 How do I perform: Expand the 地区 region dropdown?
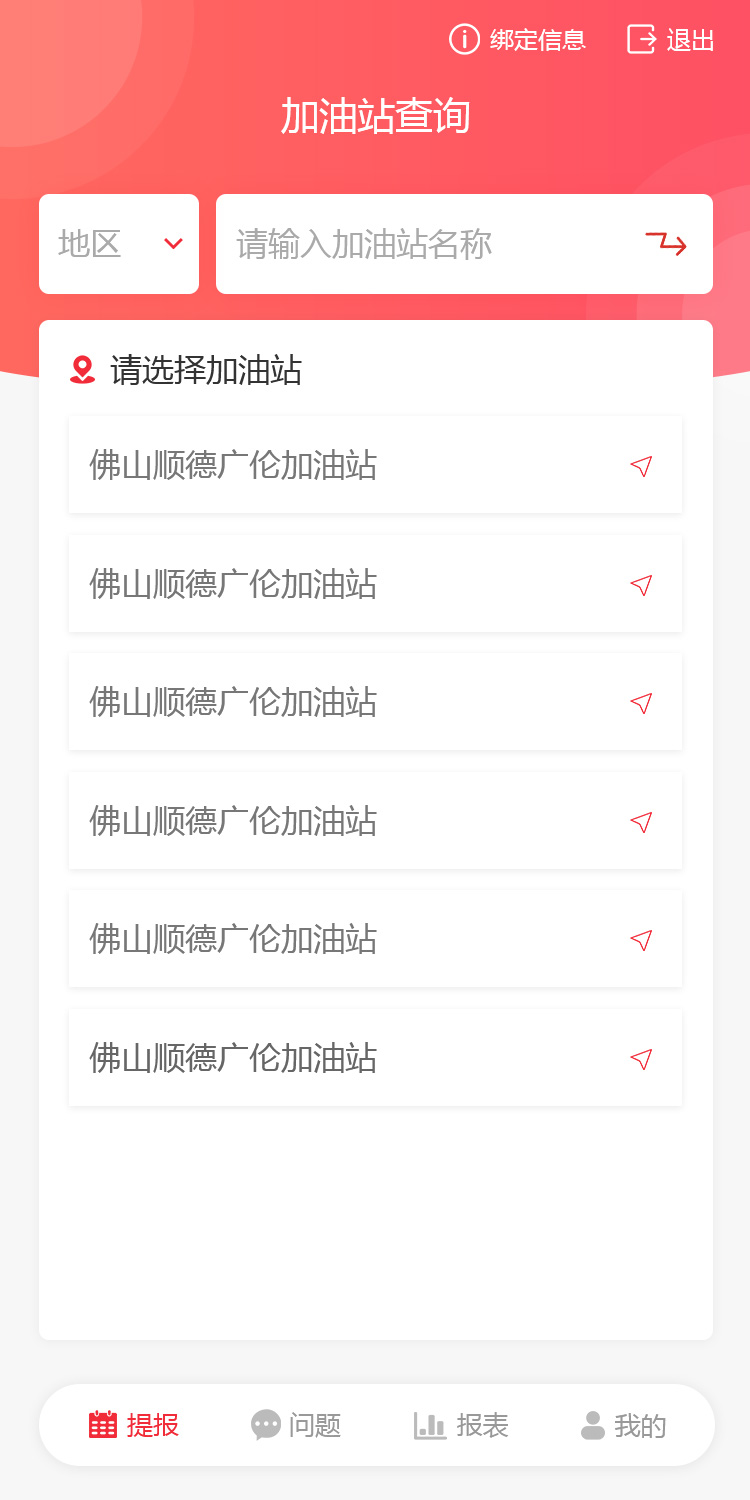tap(119, 244)
